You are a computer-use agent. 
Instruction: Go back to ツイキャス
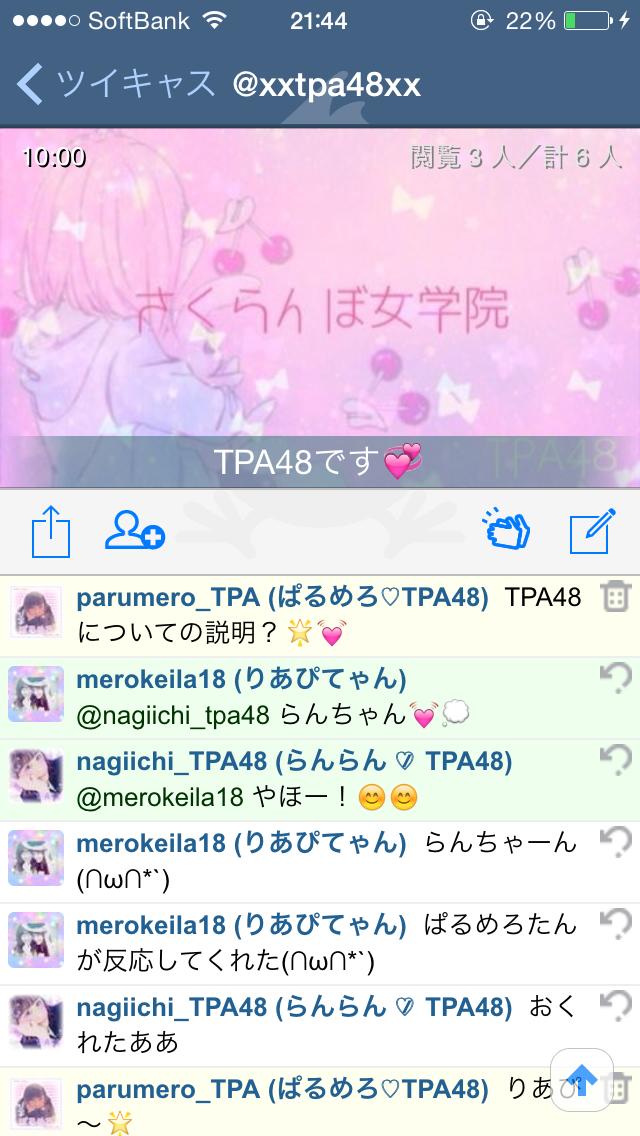118,84
